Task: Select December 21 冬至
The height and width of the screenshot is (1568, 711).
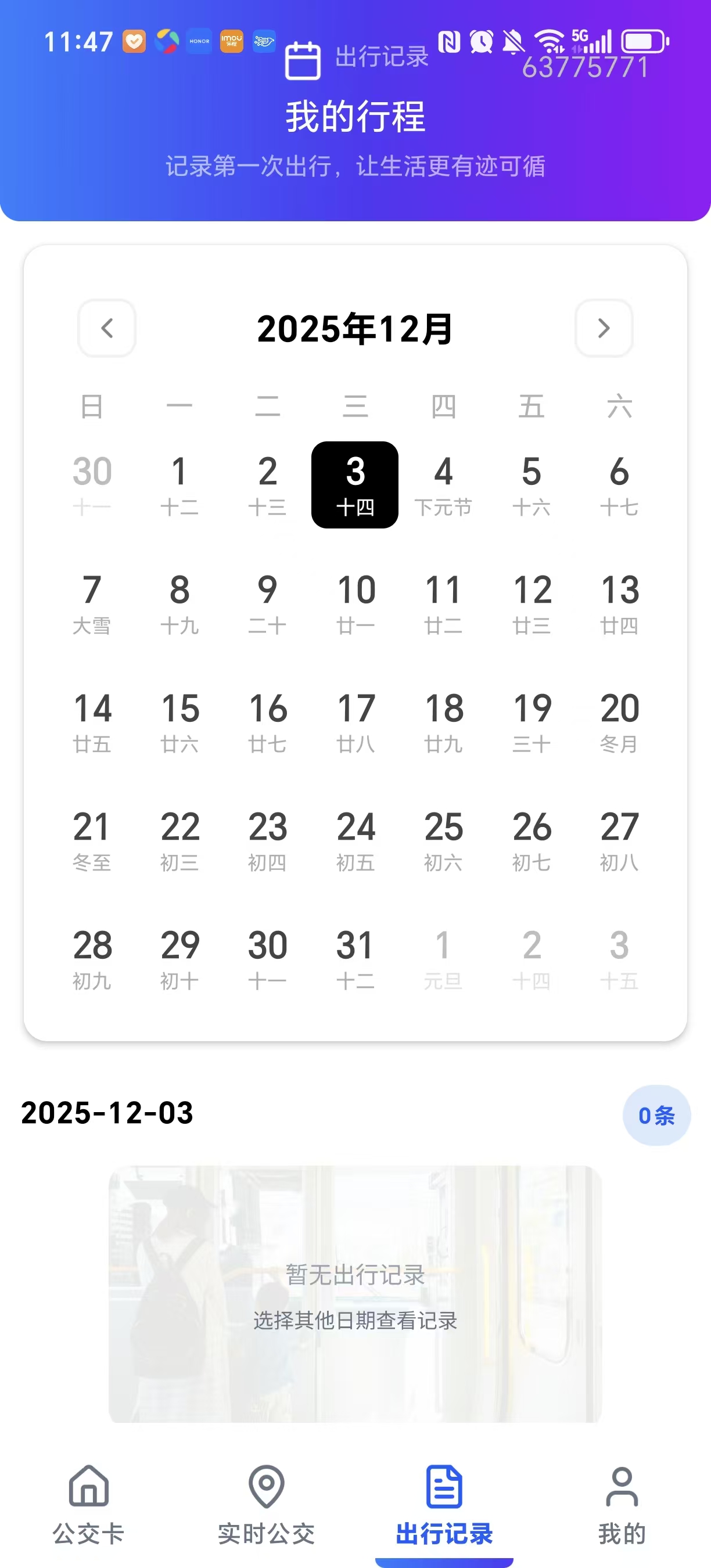Action: (x=92, y=840)
